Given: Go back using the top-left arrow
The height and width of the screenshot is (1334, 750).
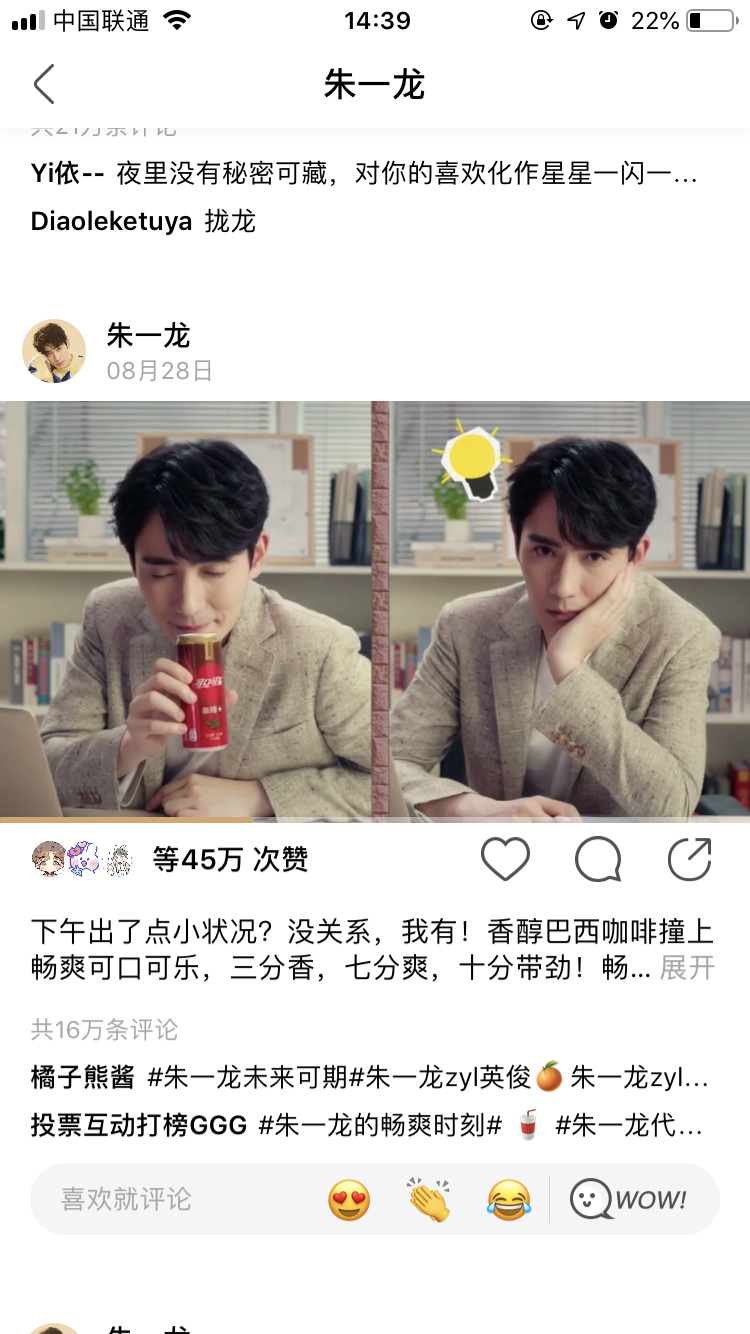Looking at the screenshot, I should tap(44, 85).
